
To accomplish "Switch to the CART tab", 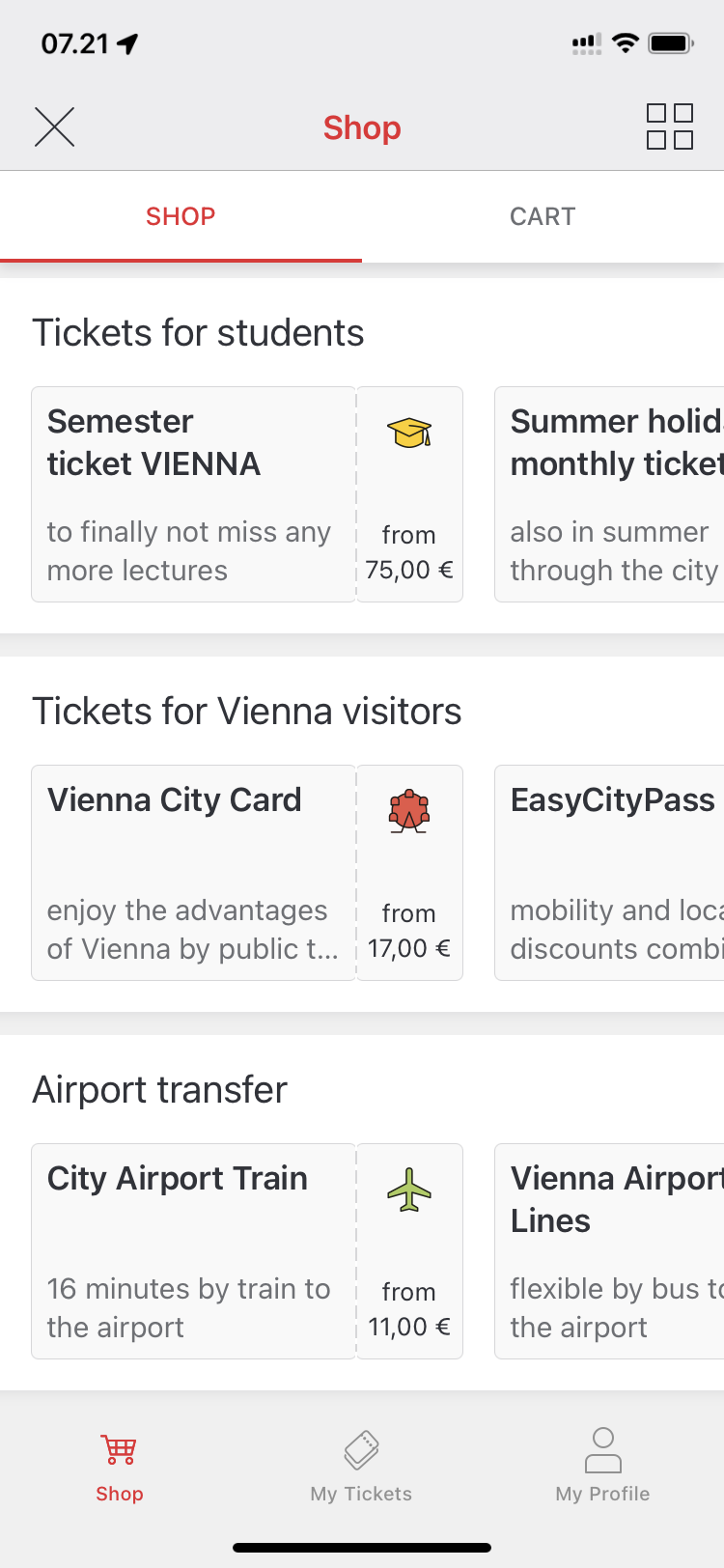I will (543, 216).
